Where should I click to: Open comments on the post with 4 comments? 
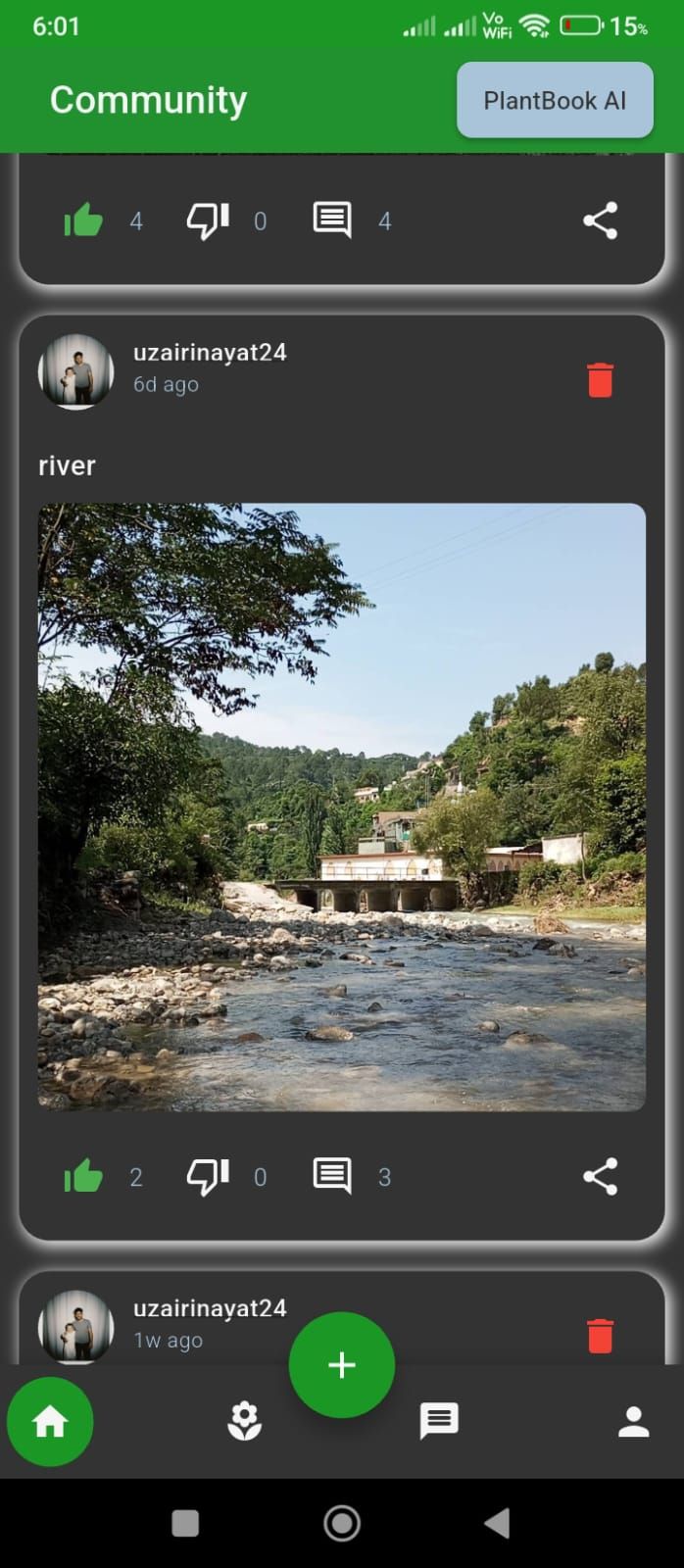[332, 220]
